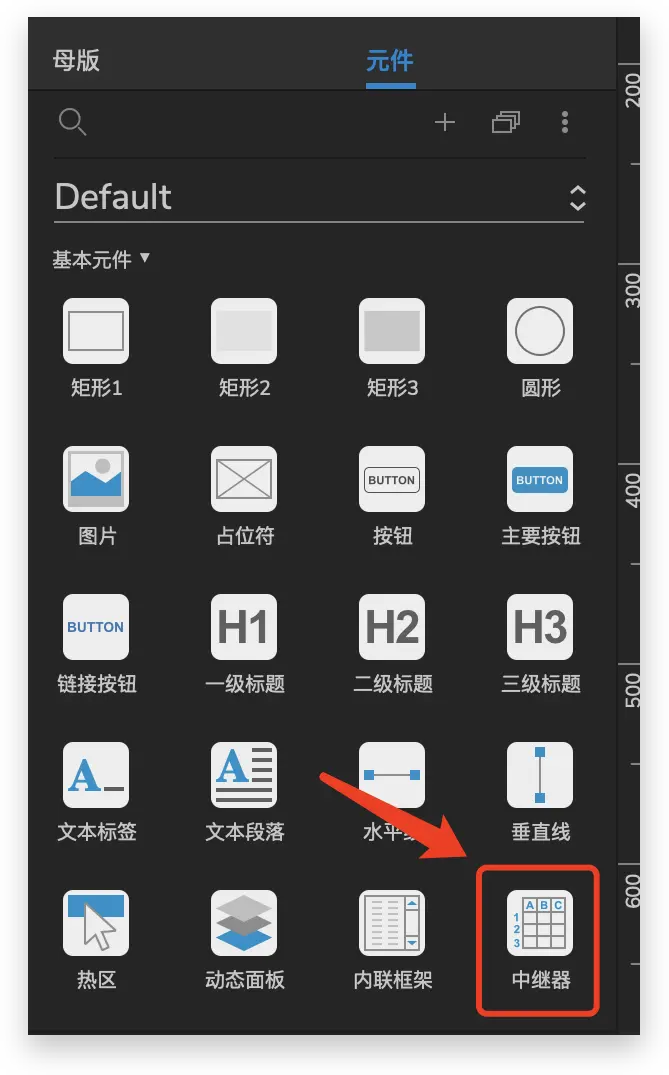This screenshot has width=669, height=1075.
Task: Choose the 圆形 widget
Action: click(540, 331)
